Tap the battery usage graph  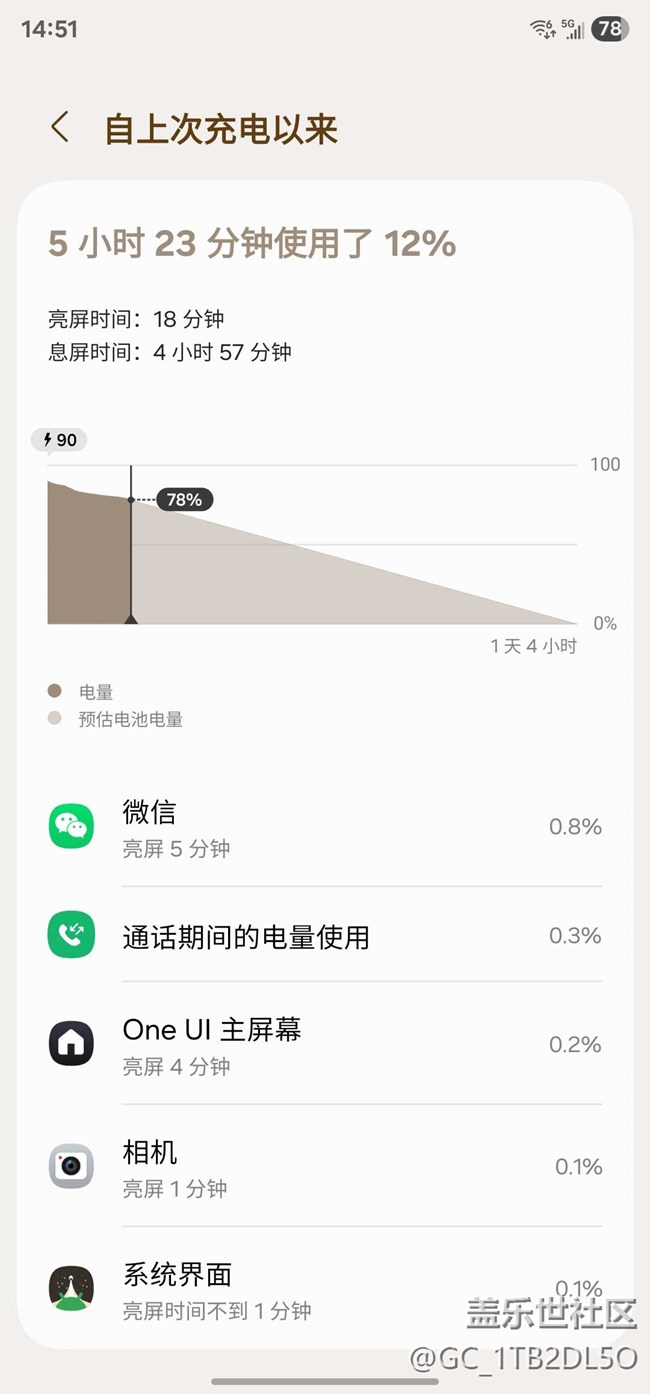pos(312,544)
